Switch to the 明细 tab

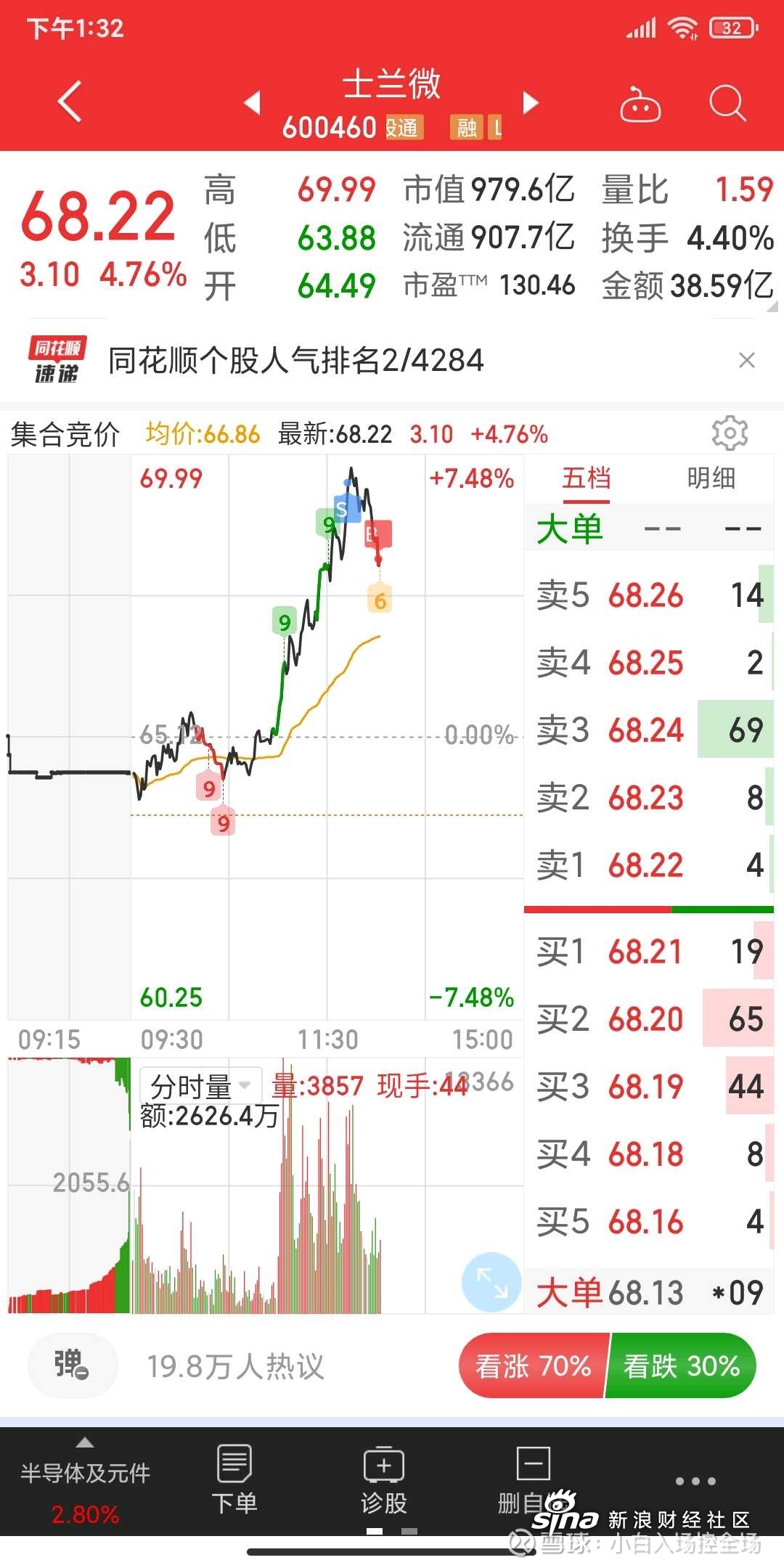coord(711,478)
